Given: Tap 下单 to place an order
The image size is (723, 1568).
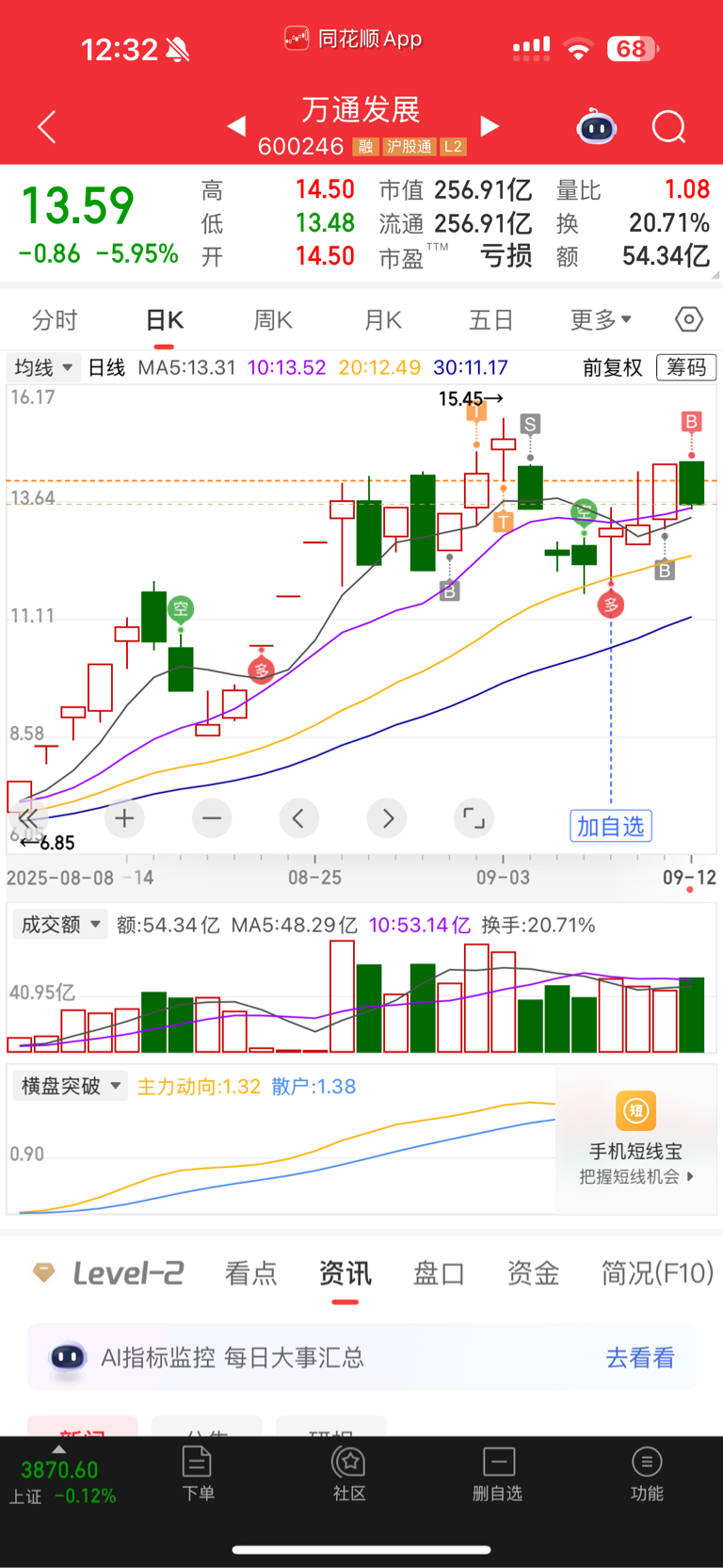Looking at the screenshot, I should 198,1474.
